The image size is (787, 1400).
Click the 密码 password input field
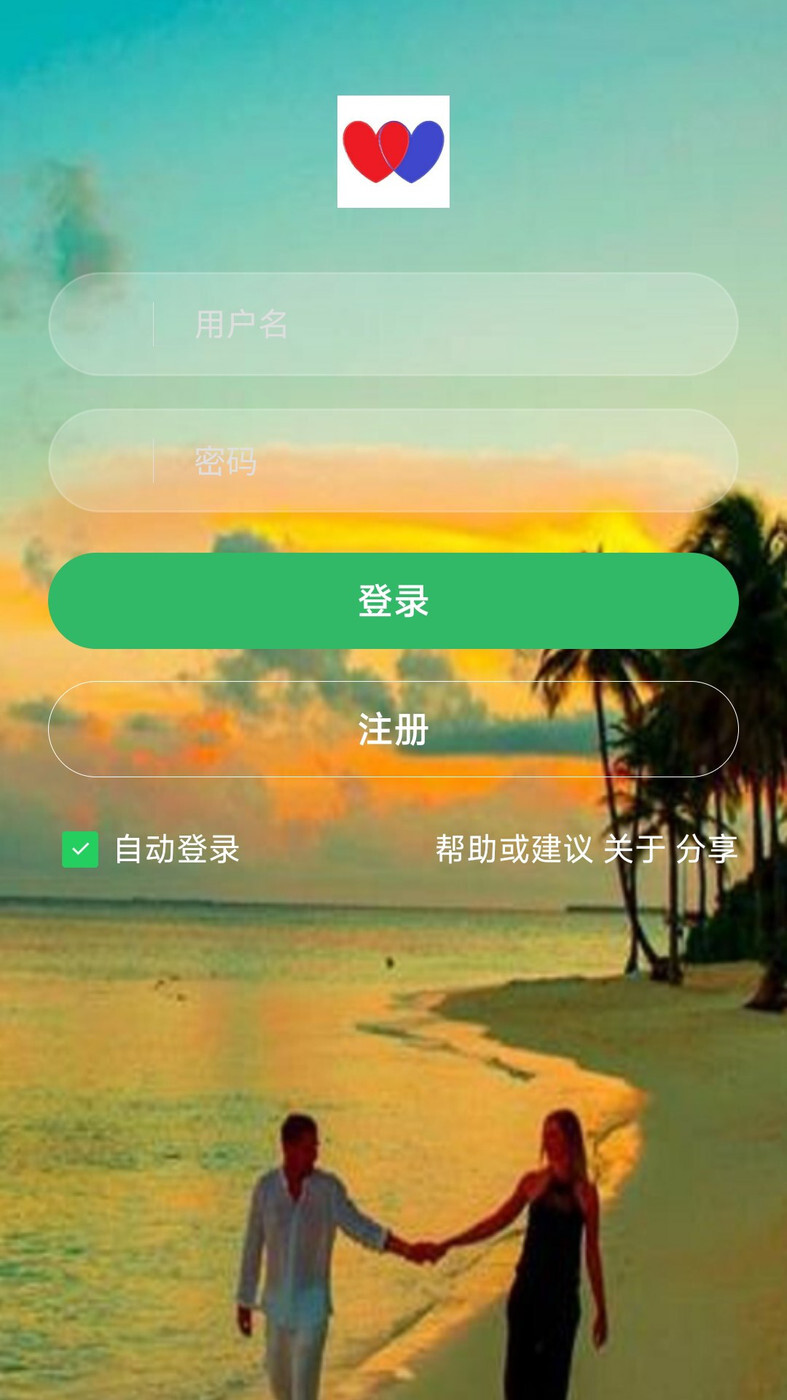click(393, 461)
